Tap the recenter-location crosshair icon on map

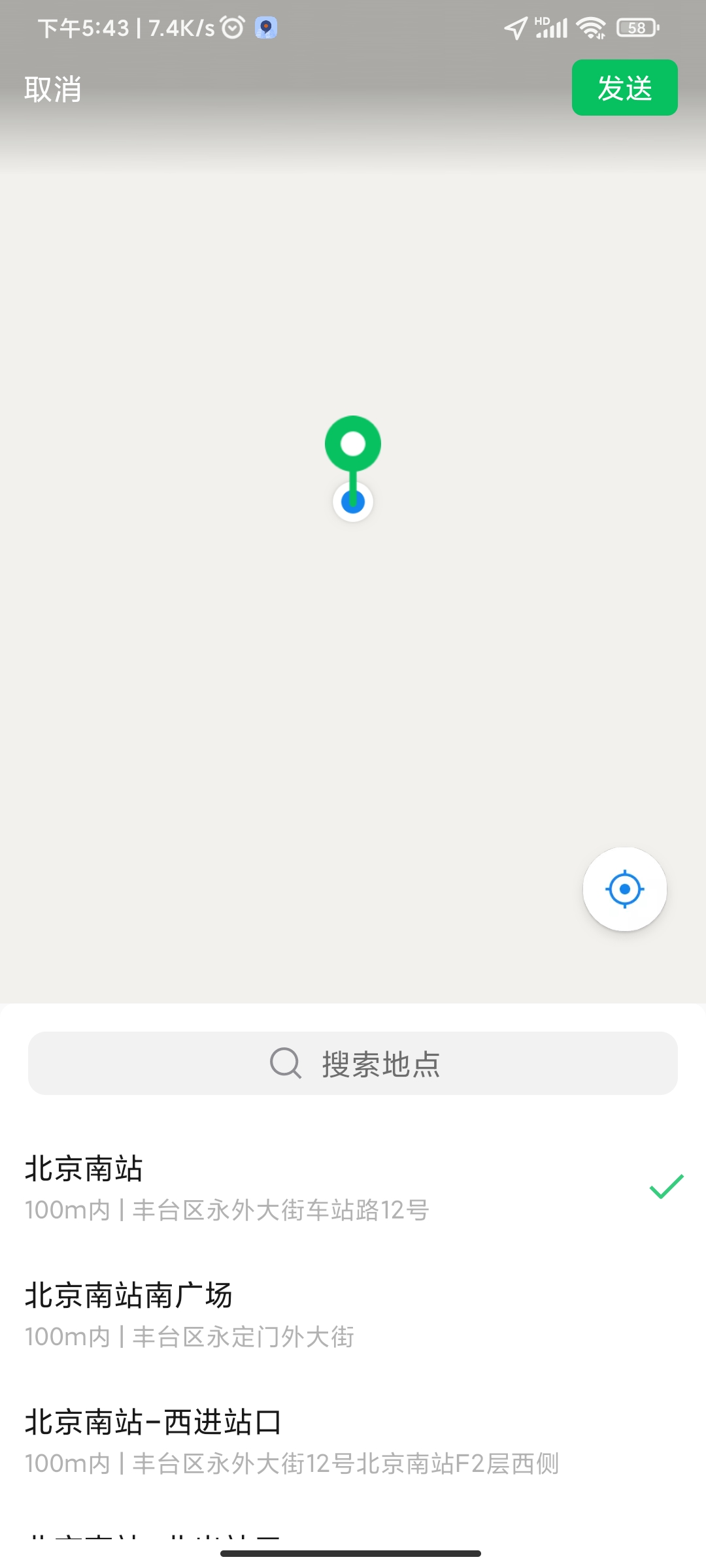624,889
